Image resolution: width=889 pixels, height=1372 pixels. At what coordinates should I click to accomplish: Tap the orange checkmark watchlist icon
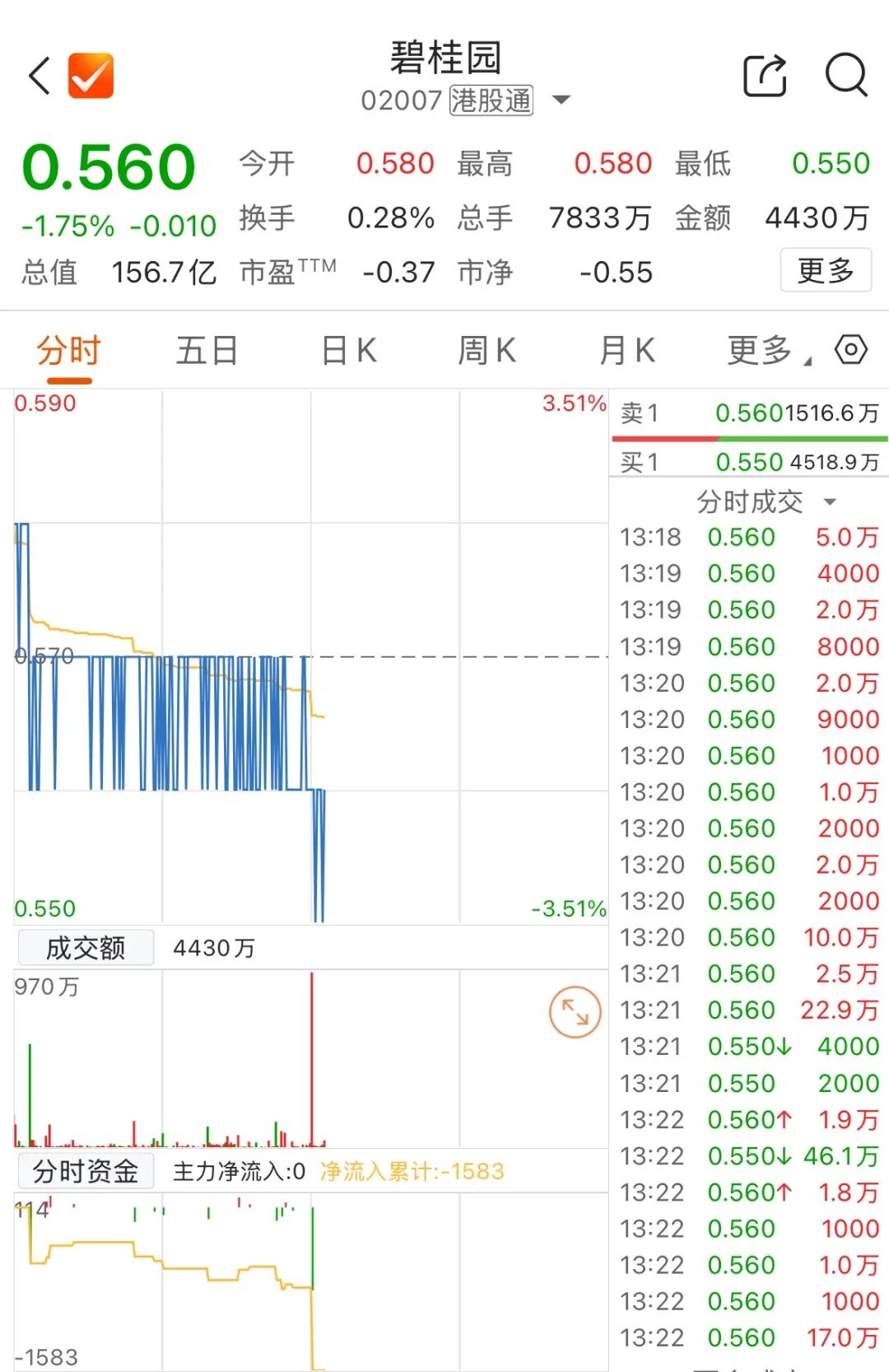coord(91,76)
